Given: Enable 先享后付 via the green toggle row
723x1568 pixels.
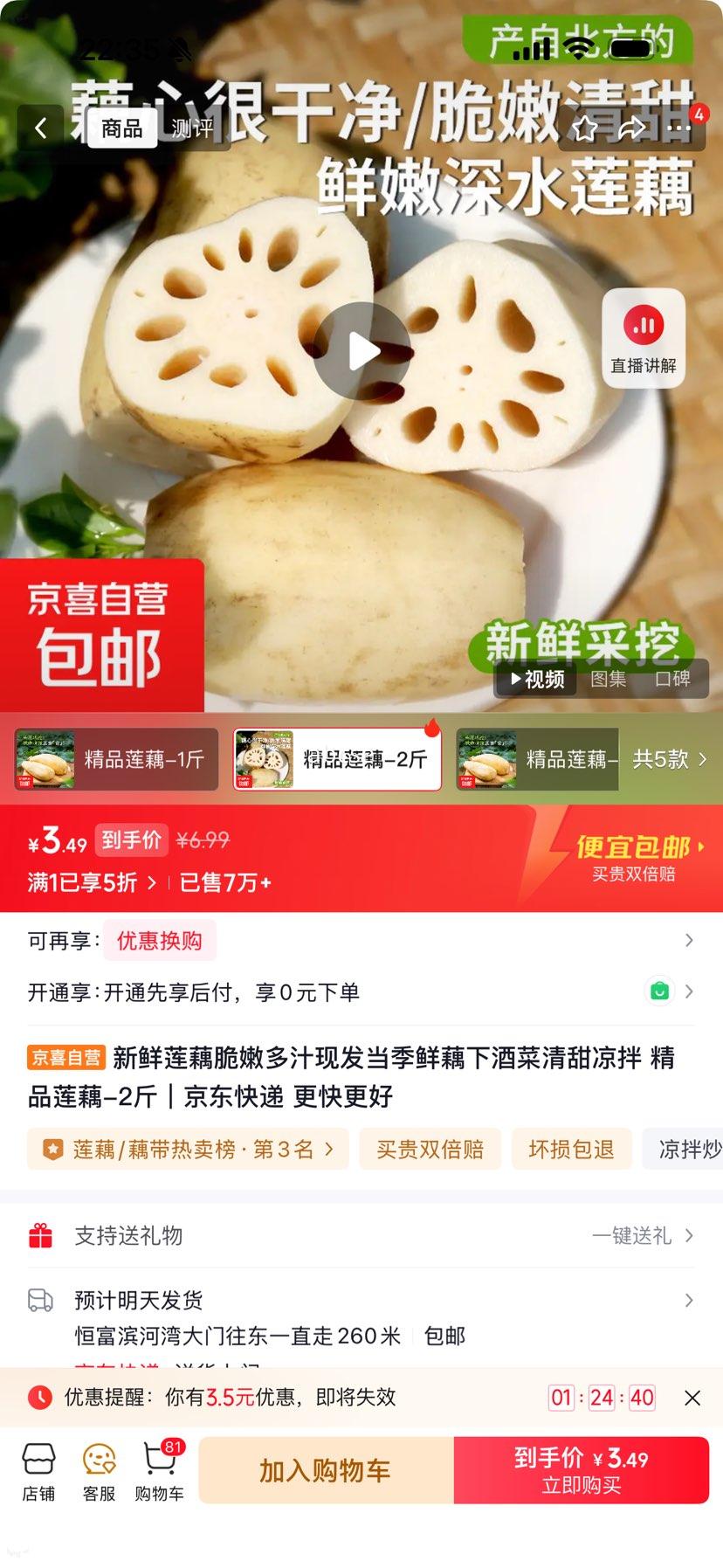Looking at the screenshot, I should coord(660,991).
